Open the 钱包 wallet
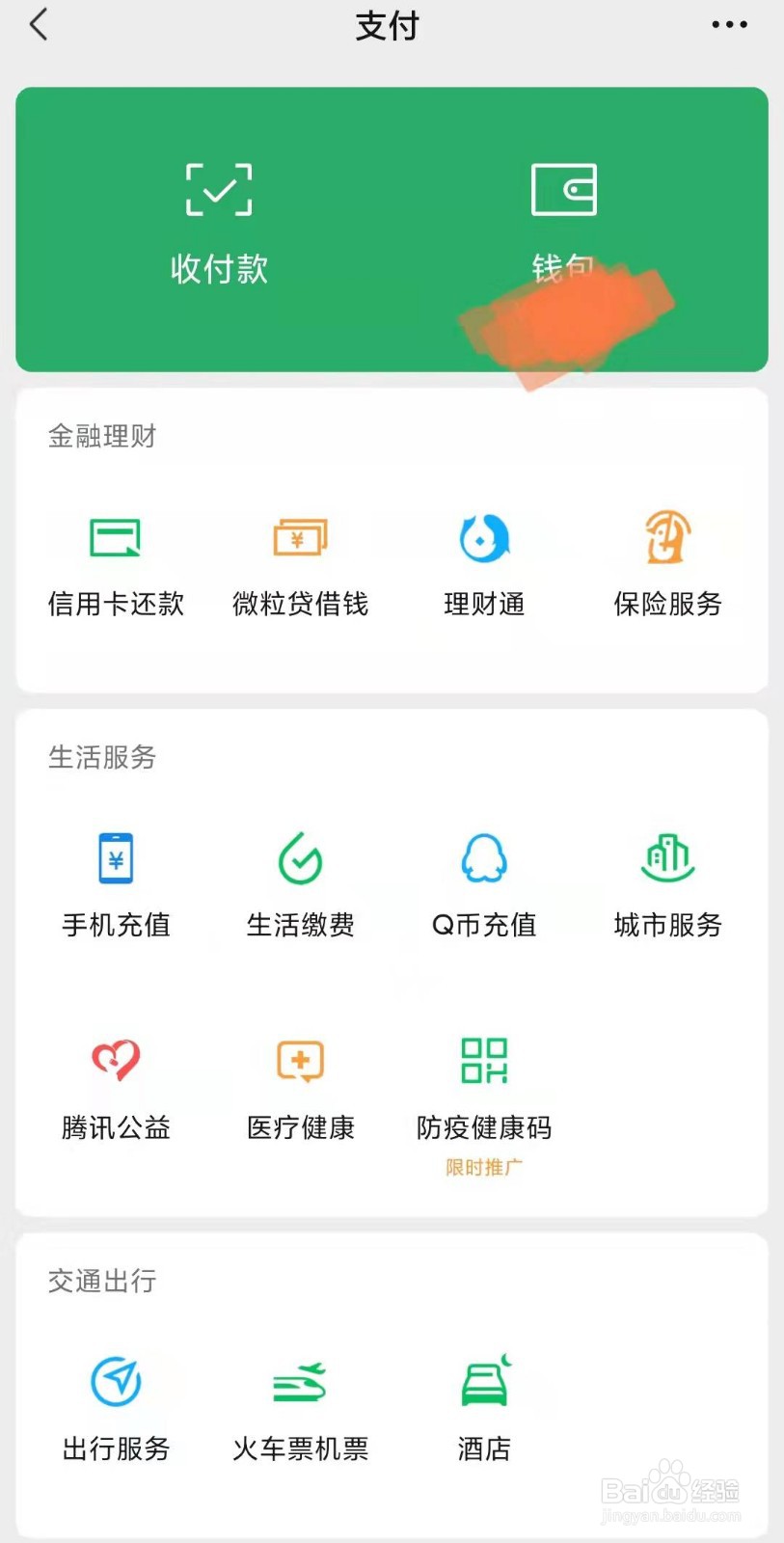Viewport: 784px width, 1543px height. pos(564,222)
